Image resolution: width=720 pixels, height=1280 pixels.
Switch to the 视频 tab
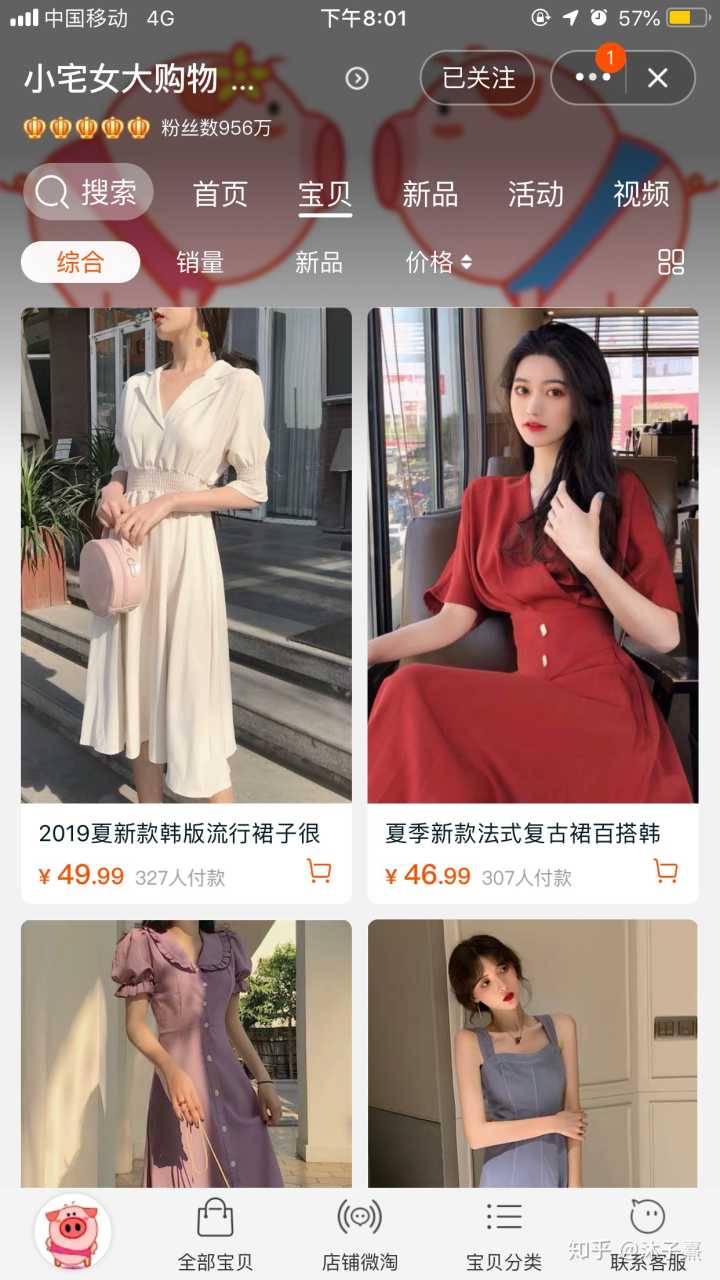641,194
